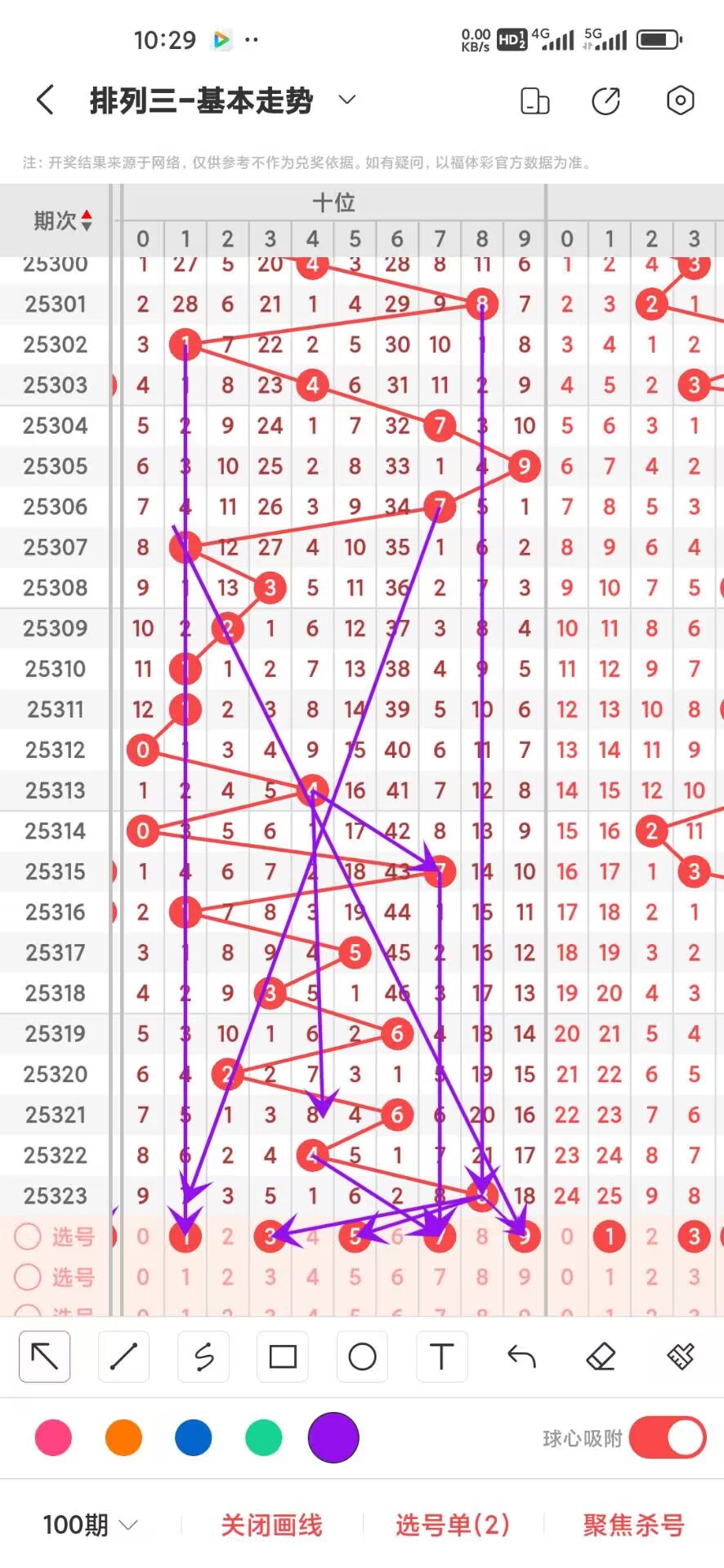724x1568 pixels.
Task: Switch to the blue drawing color
Action: tap(194, 1437)
